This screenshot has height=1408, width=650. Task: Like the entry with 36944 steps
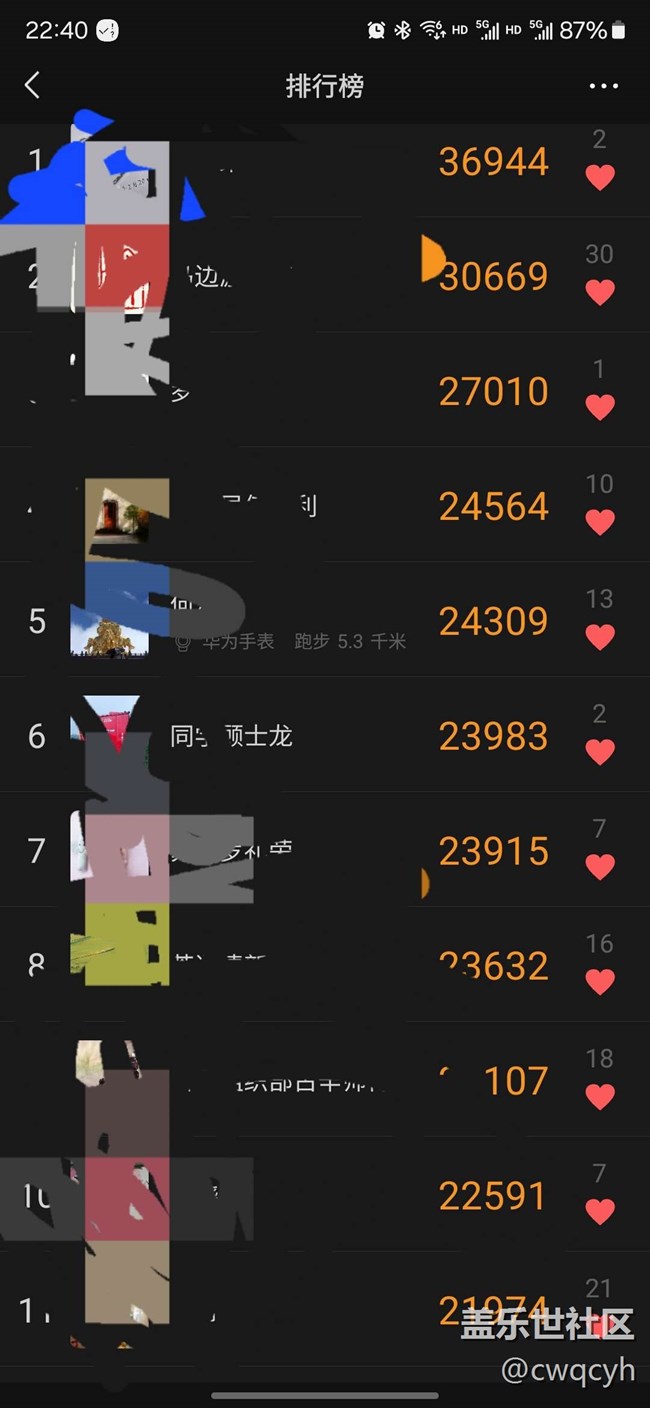tap(599, 178)
